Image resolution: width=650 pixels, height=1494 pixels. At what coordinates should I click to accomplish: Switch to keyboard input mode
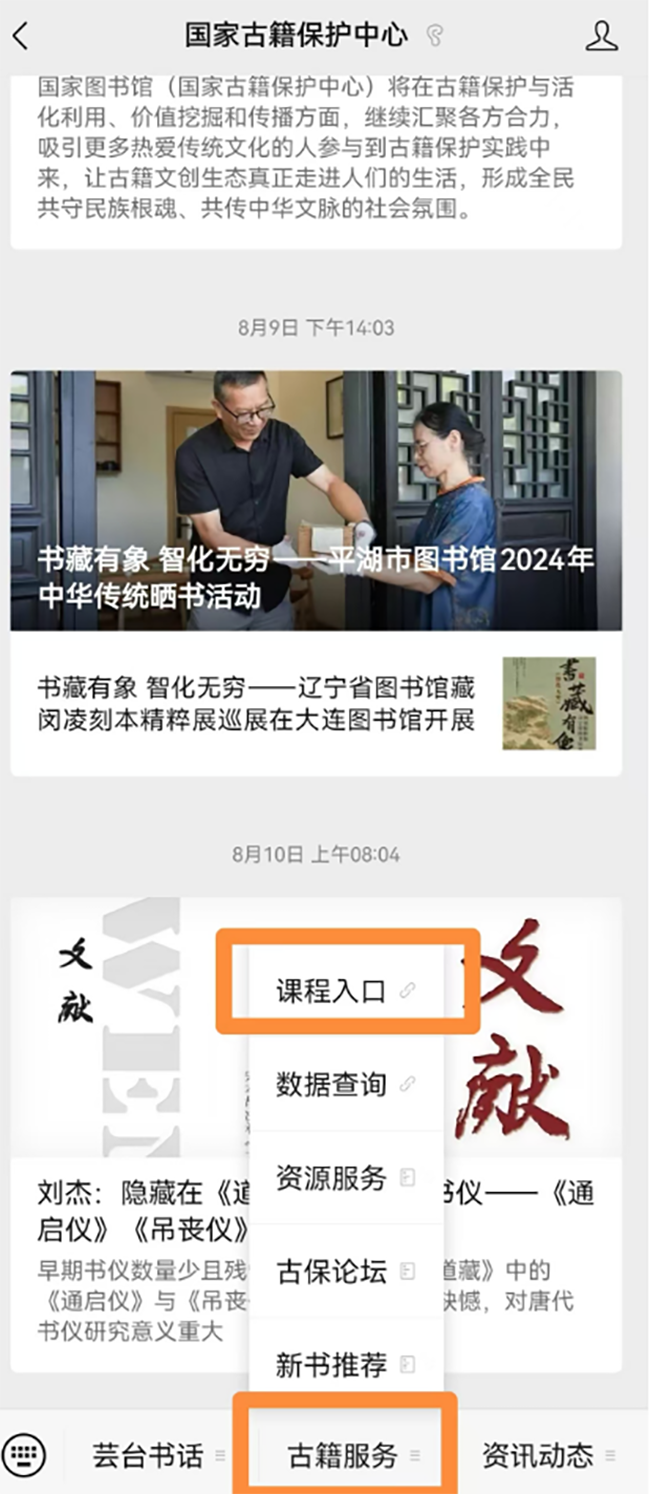25,1454
